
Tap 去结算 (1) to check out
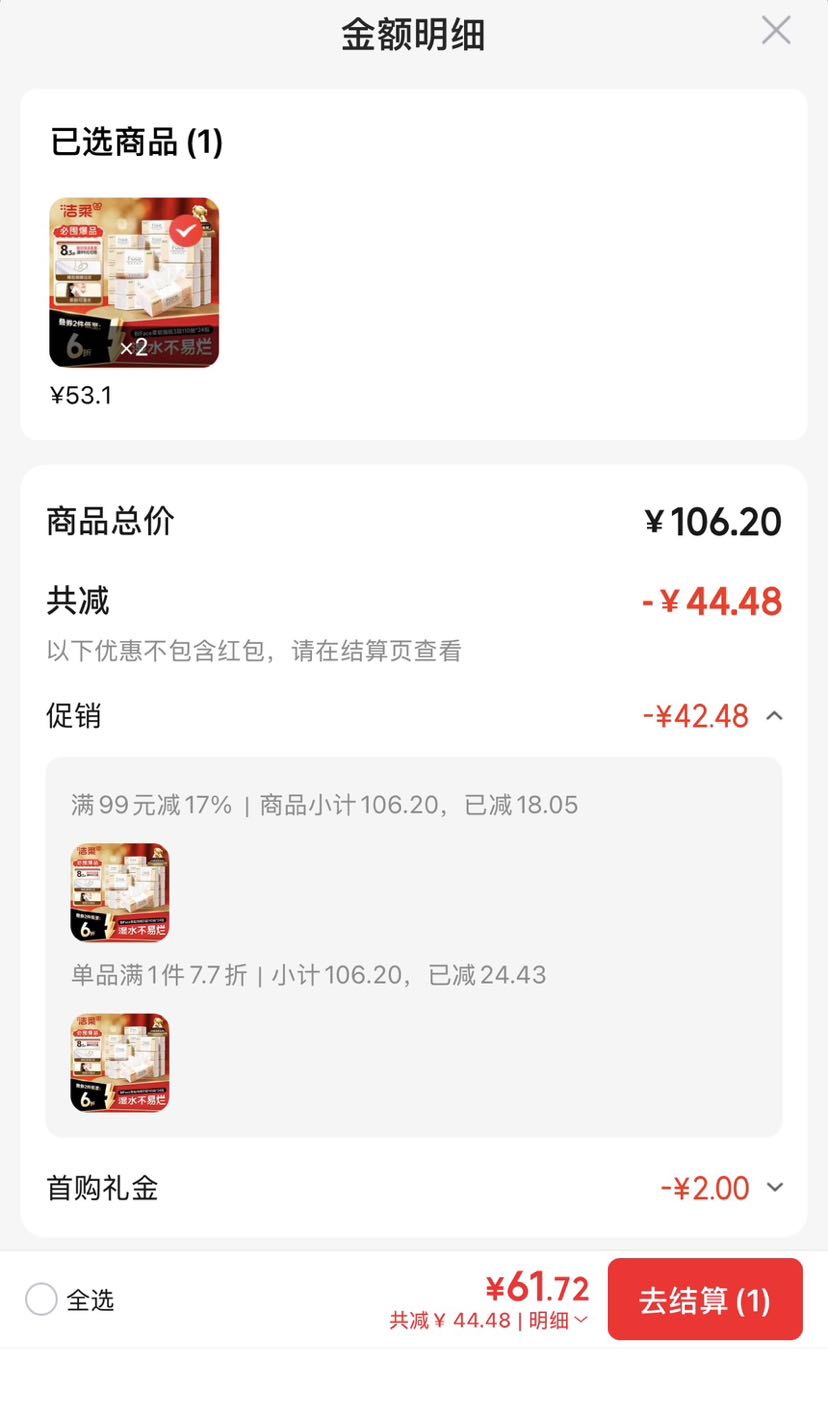pyautogui.click(x=705, y=1300)
